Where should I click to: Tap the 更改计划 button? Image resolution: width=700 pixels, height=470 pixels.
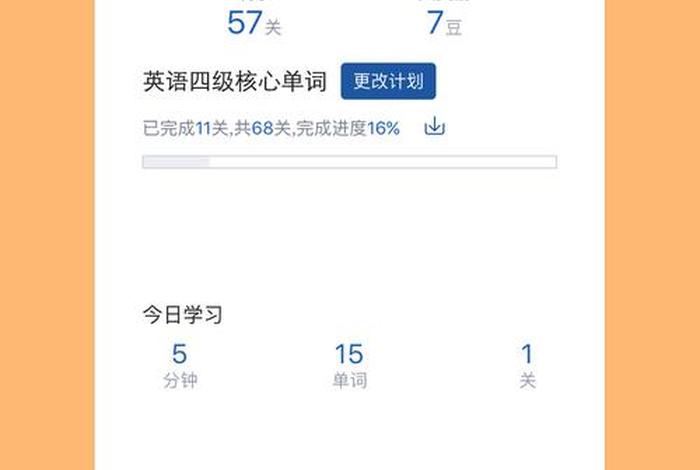[x=388, y=82]
